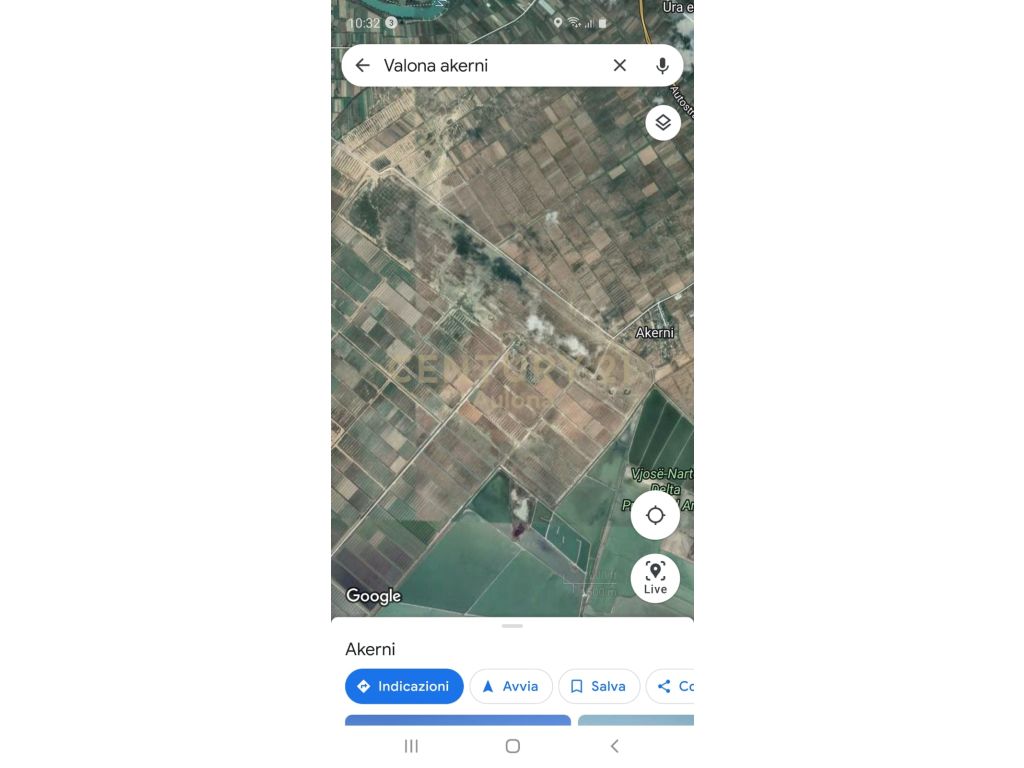
Task: Share the Akerni place
Action: coord(672,686)
